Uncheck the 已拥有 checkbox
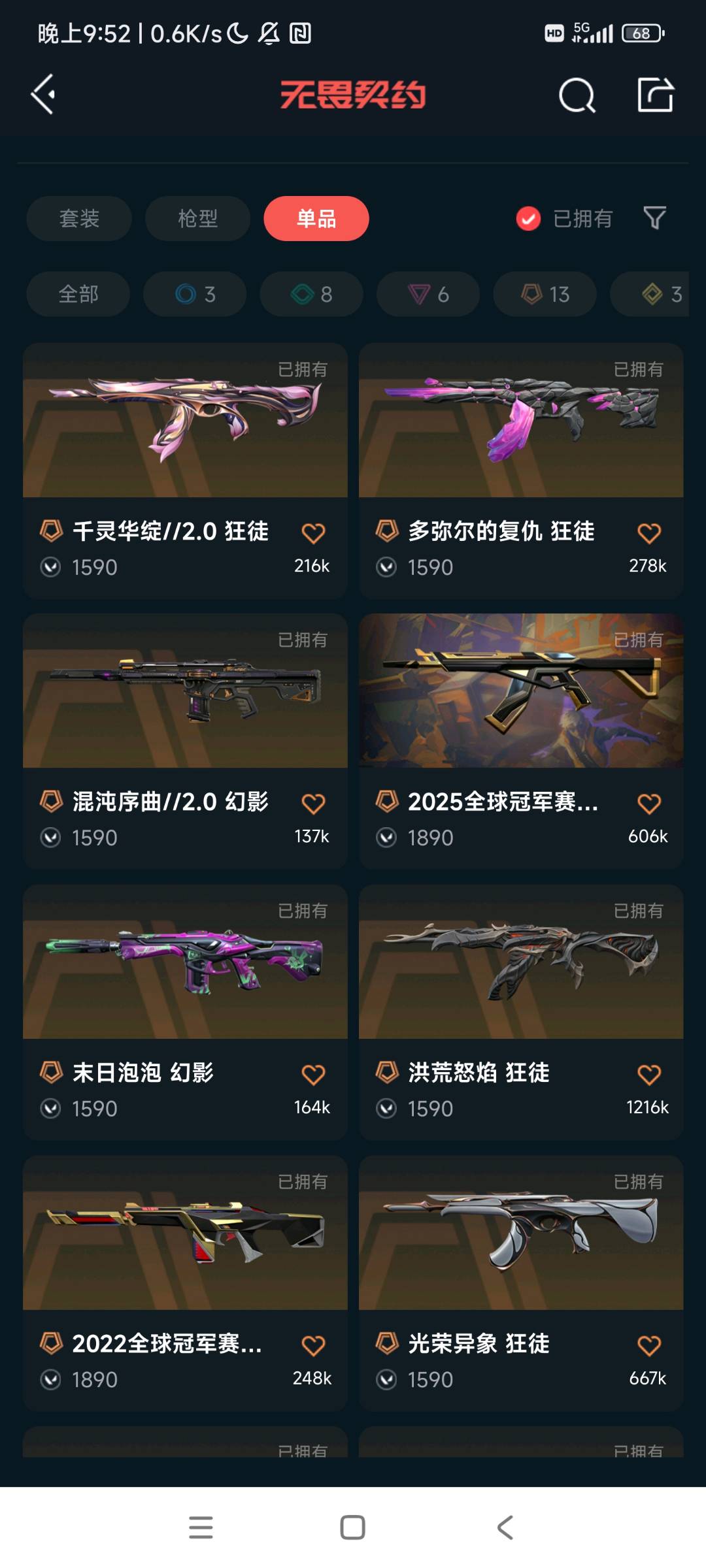The height and width of the screenshot is (1568, 706). click(x=528, y=218)
